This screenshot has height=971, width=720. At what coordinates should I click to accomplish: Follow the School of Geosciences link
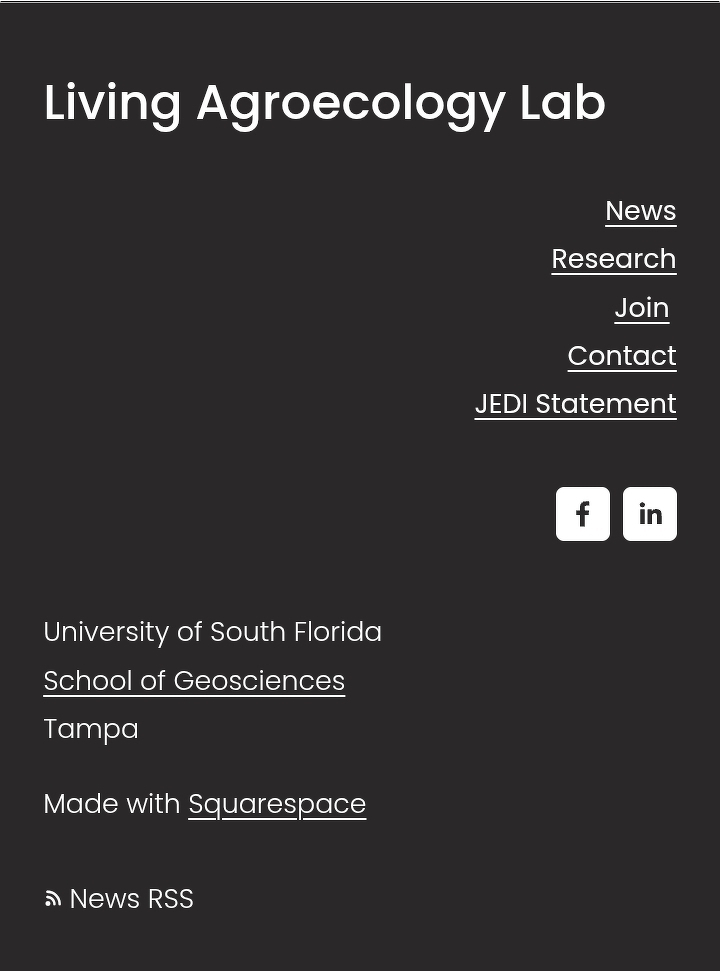pyautogui.click(x=194, y=681)
